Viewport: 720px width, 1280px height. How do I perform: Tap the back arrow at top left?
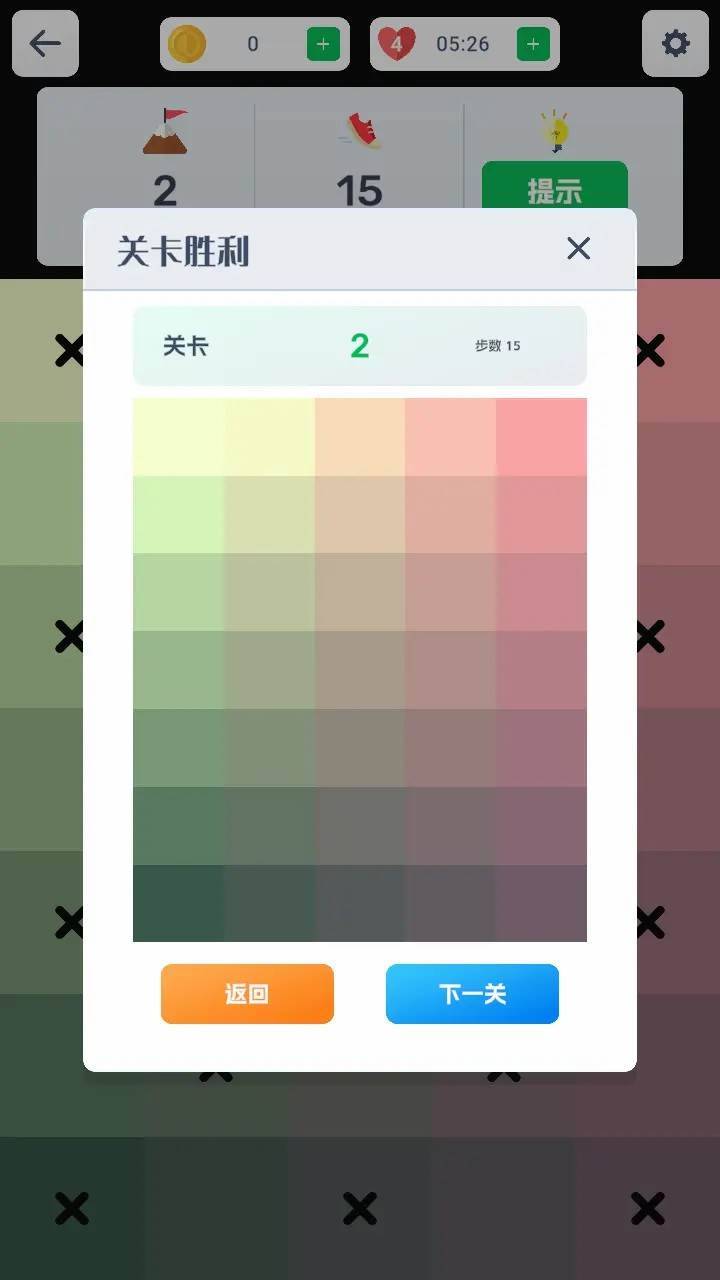click(44, 44)
